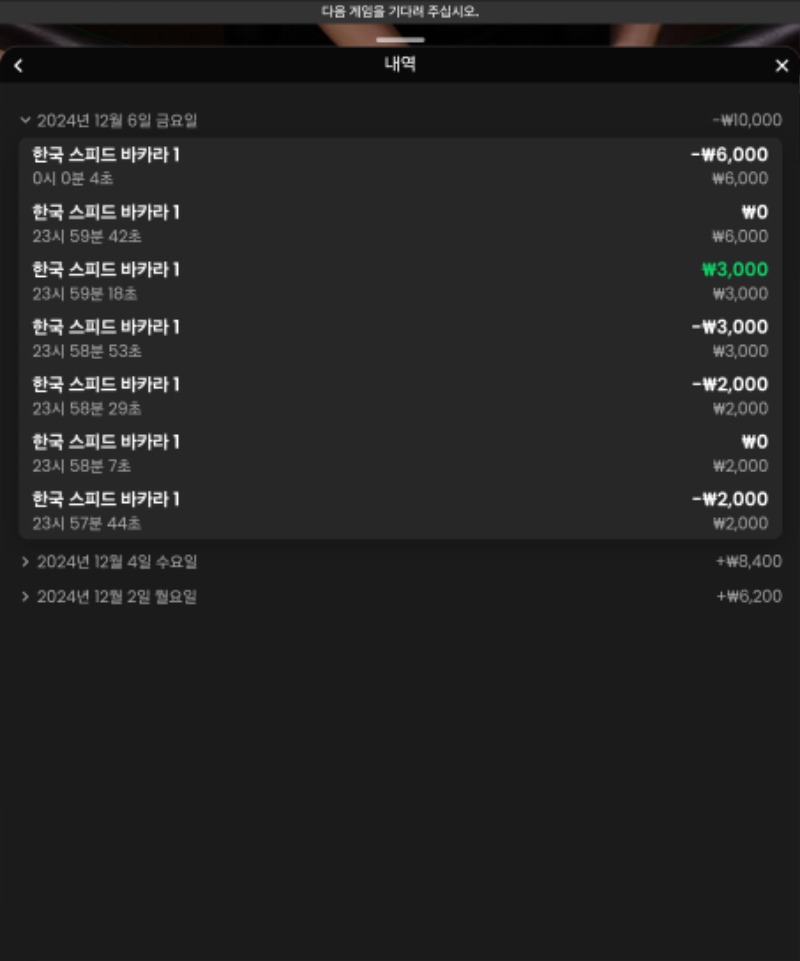Open the game record at 23시 58분 53초
Viewport: 800px width, 961px height.
[x=400, y=339]
